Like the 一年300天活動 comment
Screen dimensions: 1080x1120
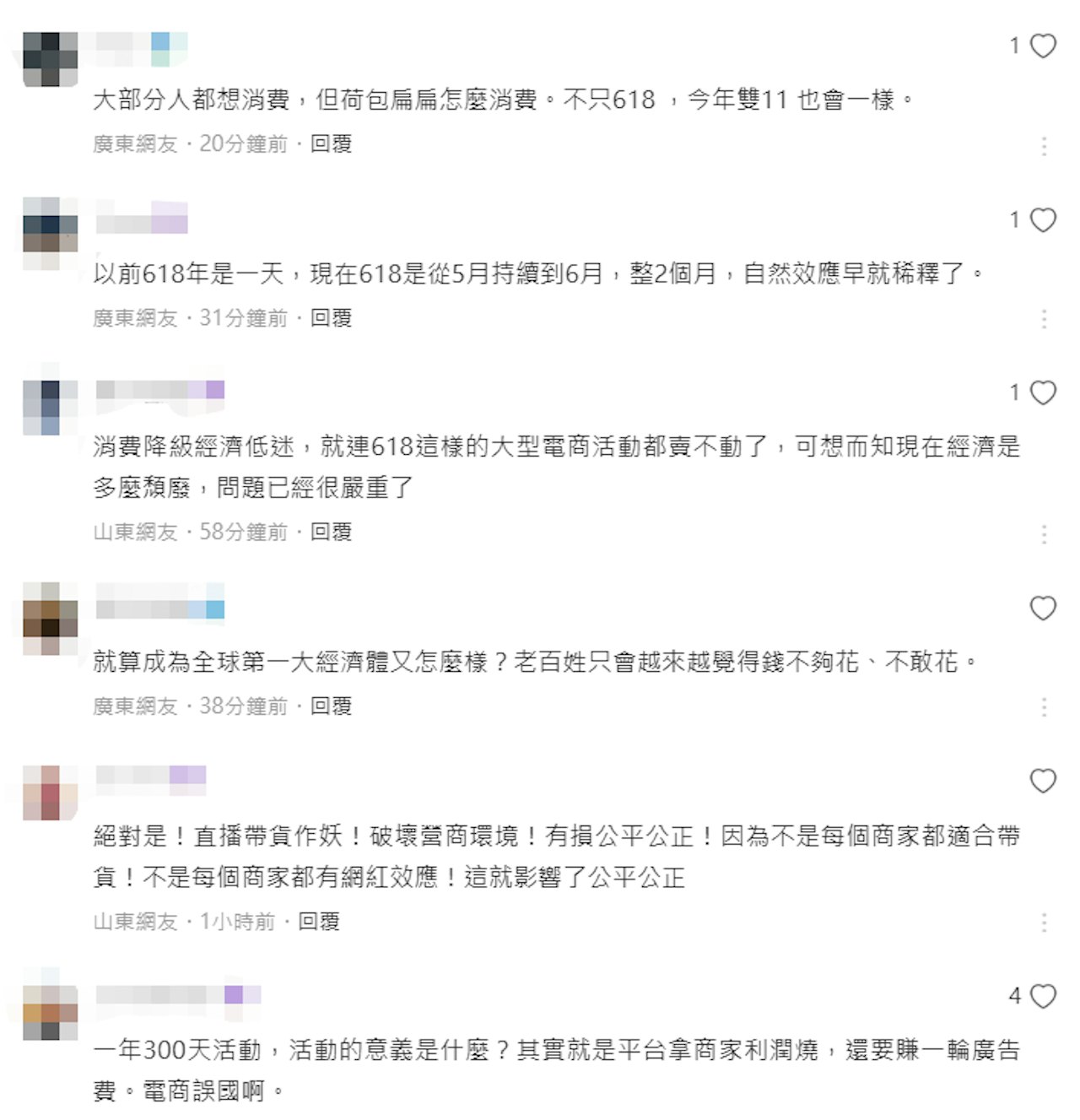click(x=1043, y=997)
